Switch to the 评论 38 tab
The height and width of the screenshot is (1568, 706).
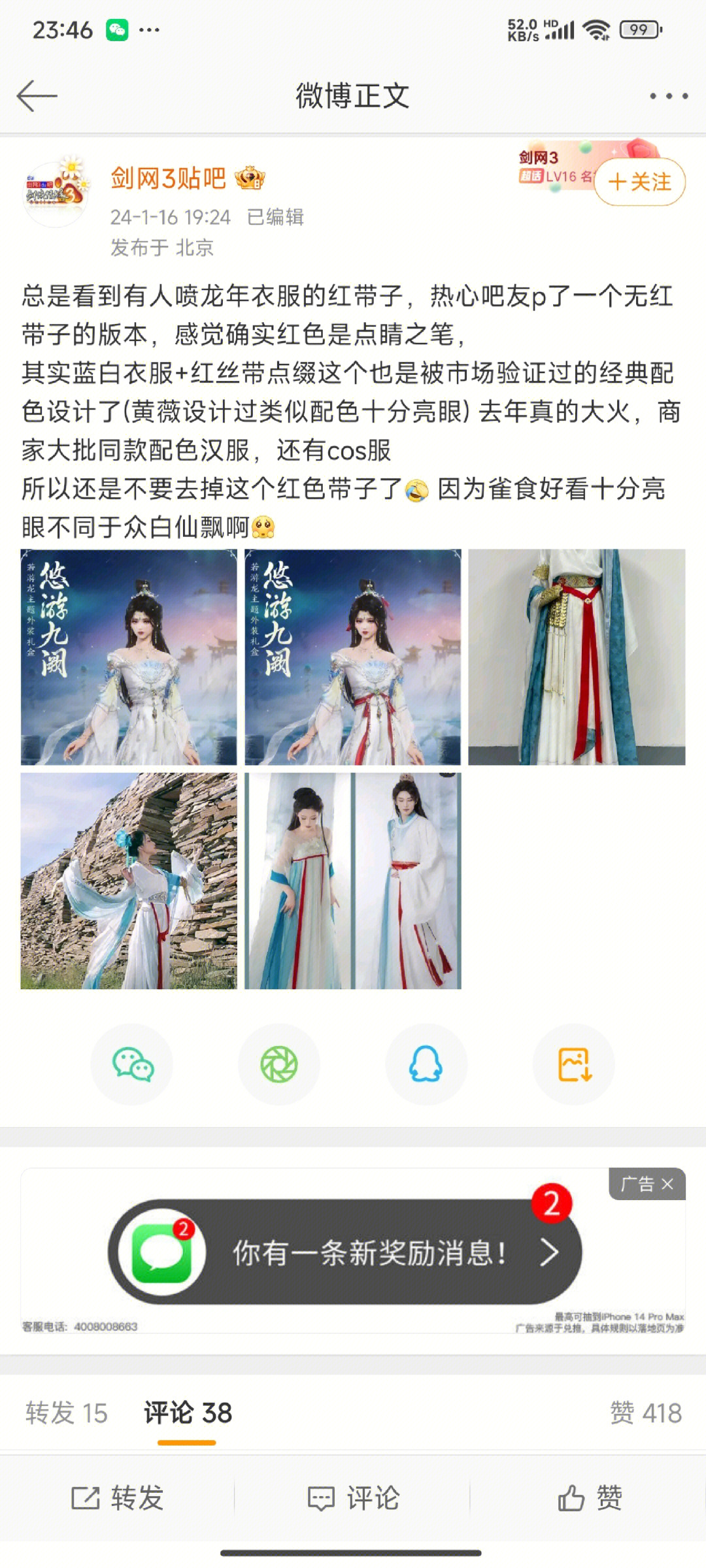tap(188, 1413)
